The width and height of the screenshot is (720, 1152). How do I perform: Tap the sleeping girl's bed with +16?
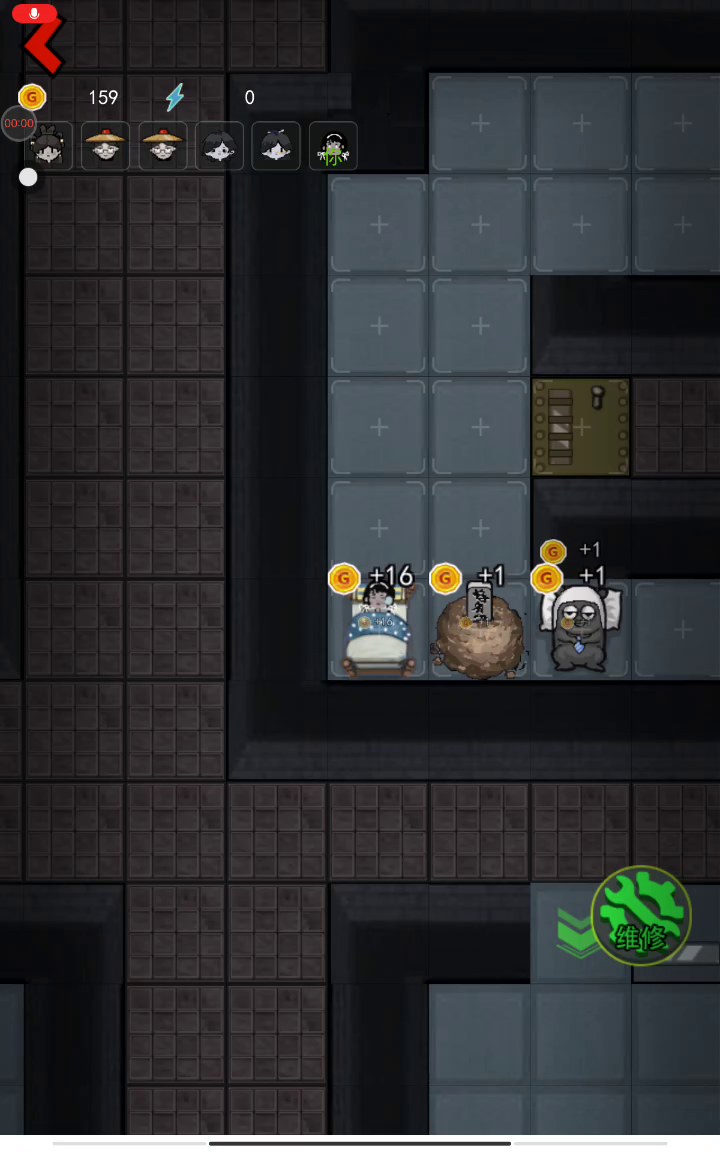point(378,632)
